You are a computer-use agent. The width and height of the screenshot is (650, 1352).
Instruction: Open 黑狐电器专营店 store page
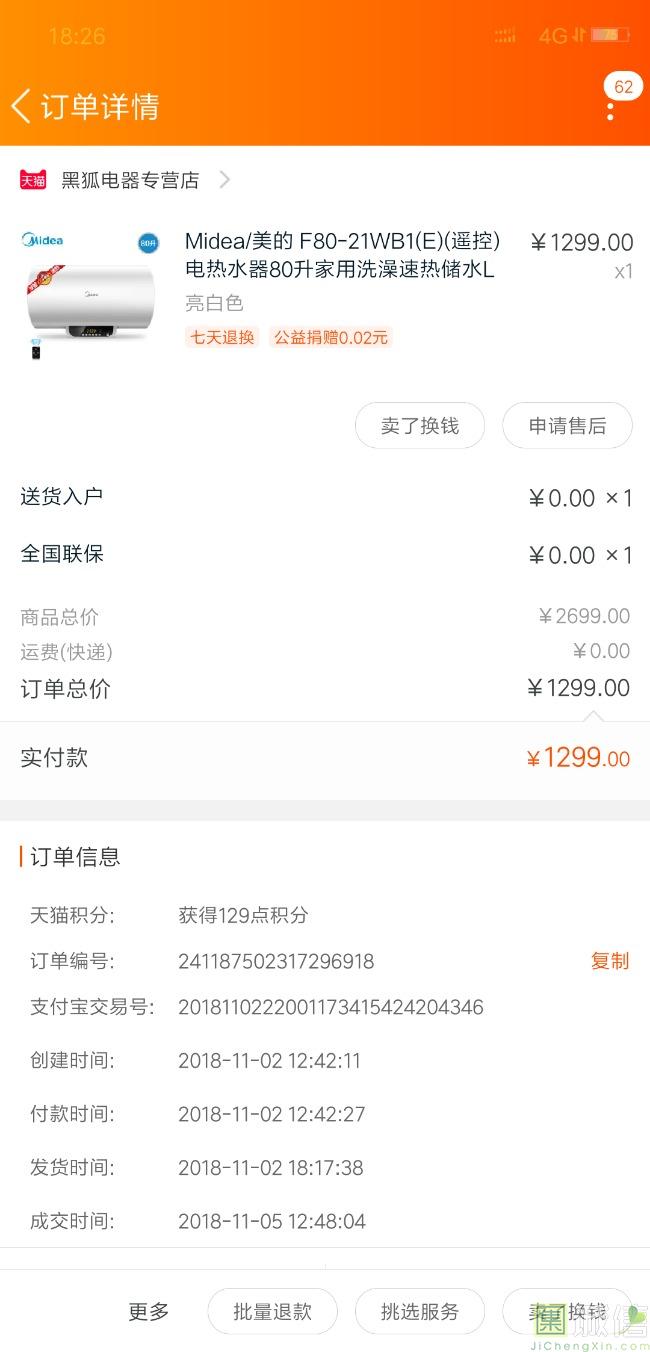pyautogui.click(x=130, y=180)
